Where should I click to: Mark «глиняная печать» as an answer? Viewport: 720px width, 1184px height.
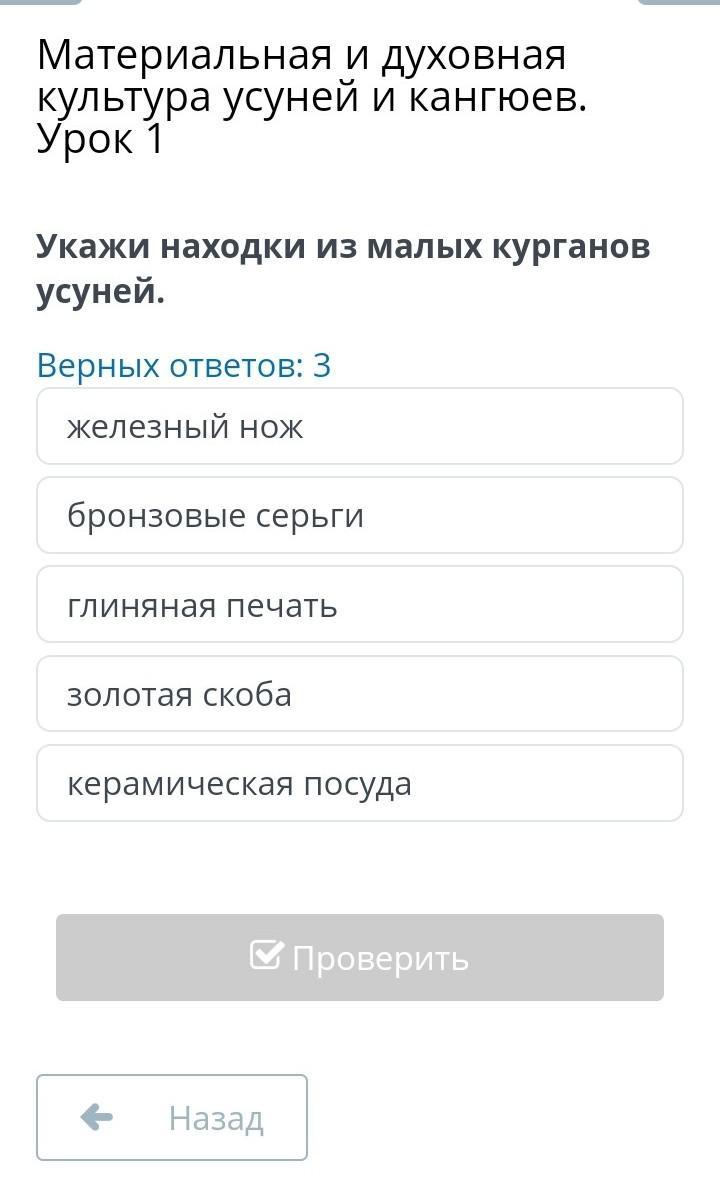360,605
